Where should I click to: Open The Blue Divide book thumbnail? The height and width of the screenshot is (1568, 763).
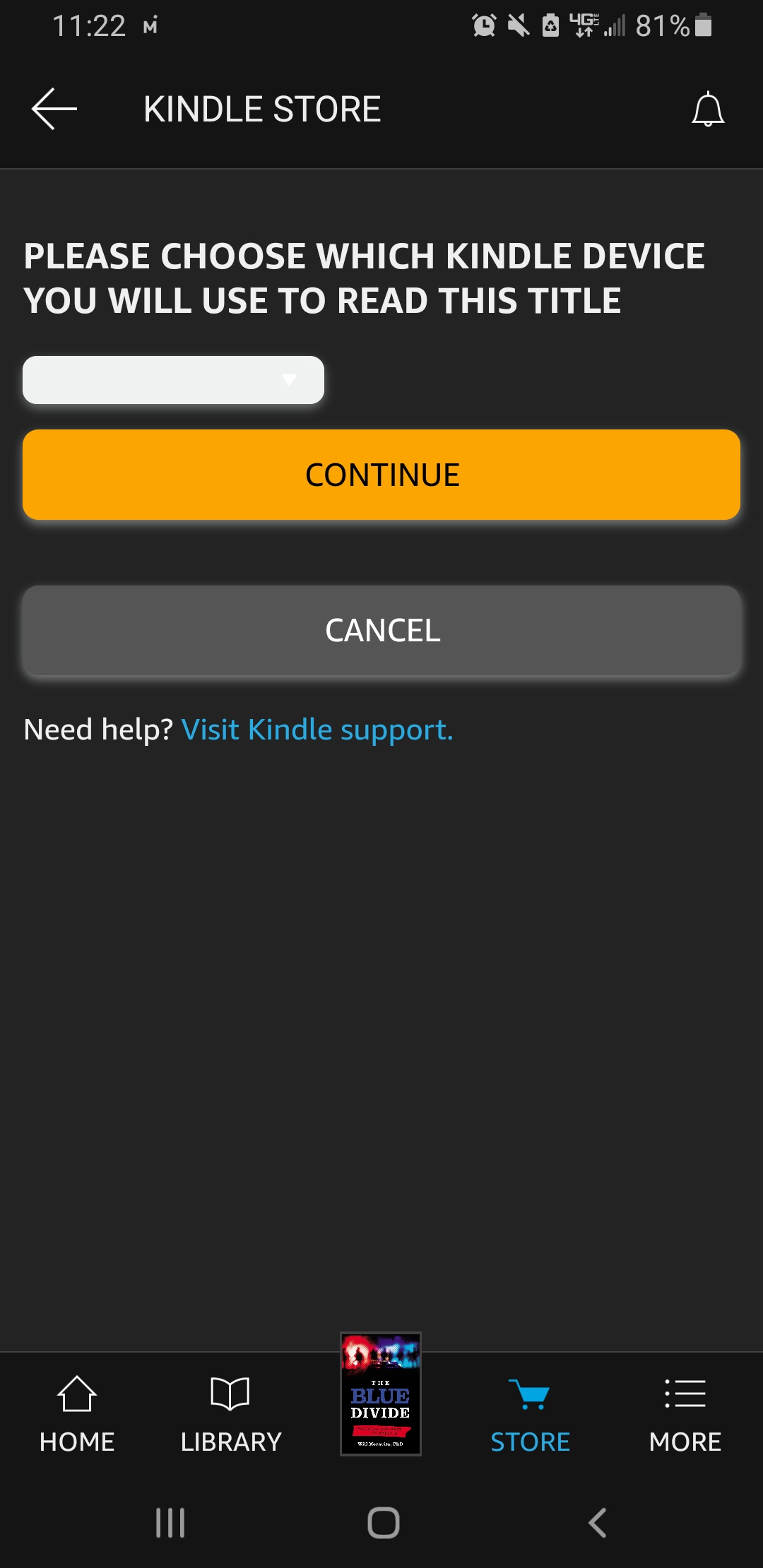[380, 1395]
